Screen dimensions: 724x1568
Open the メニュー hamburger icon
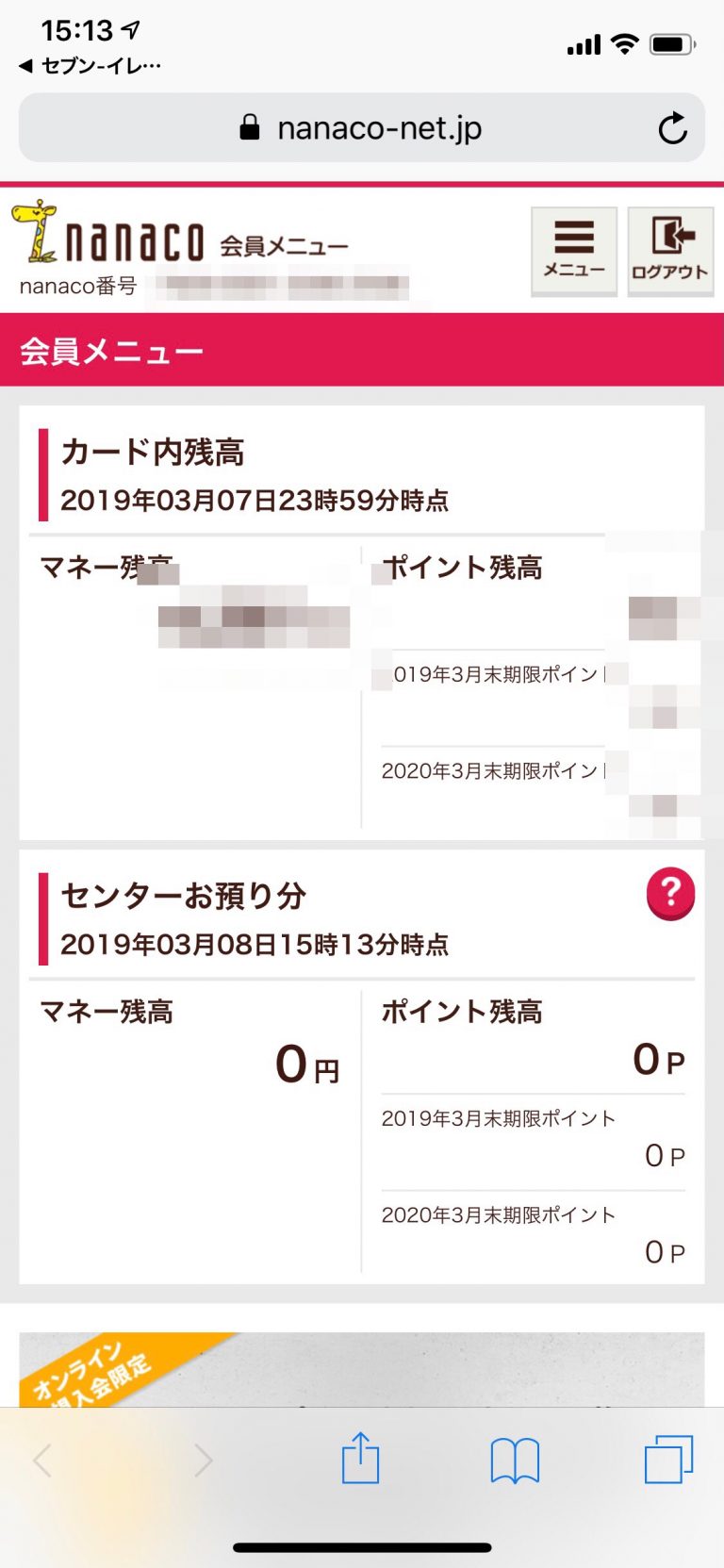(x=573, y=250)
